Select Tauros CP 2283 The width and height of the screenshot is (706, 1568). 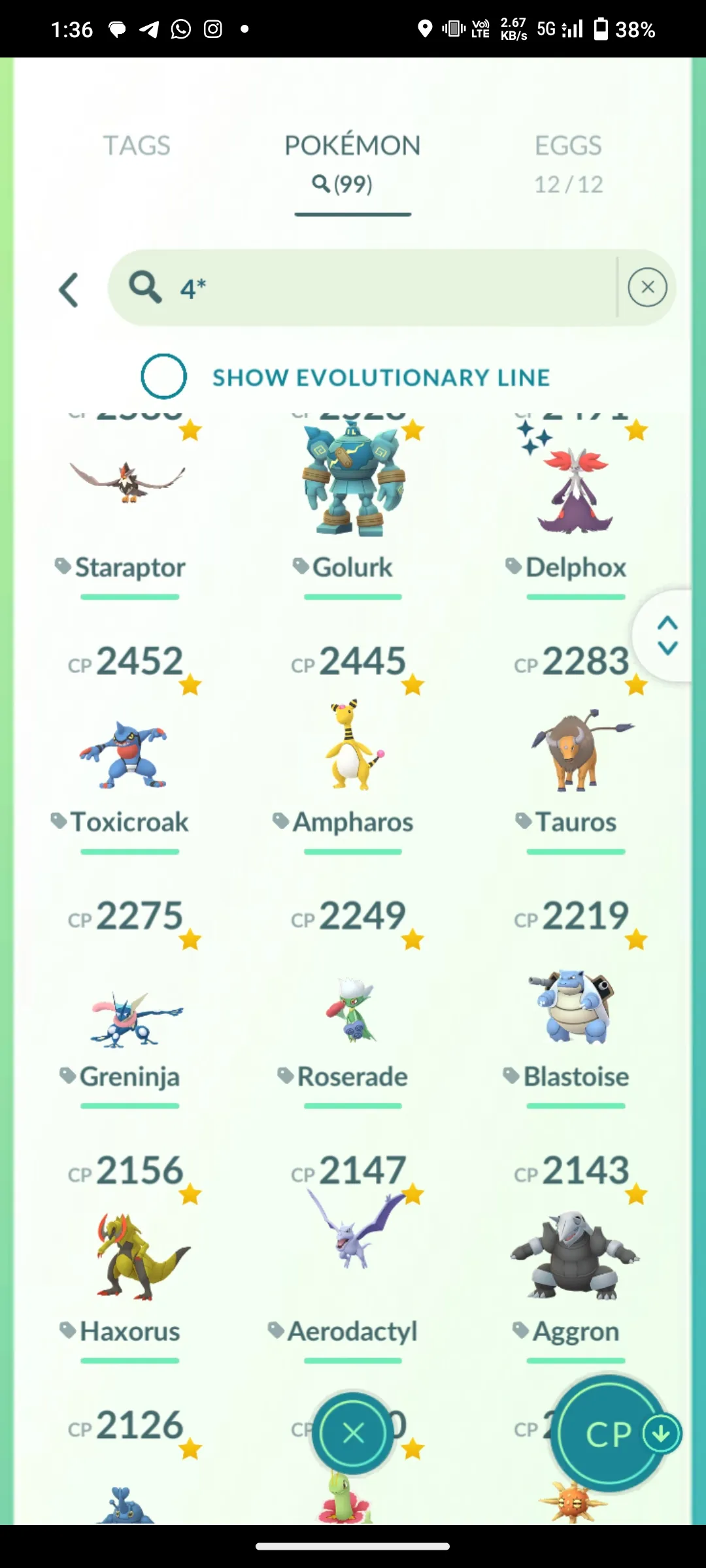point(575,751)
